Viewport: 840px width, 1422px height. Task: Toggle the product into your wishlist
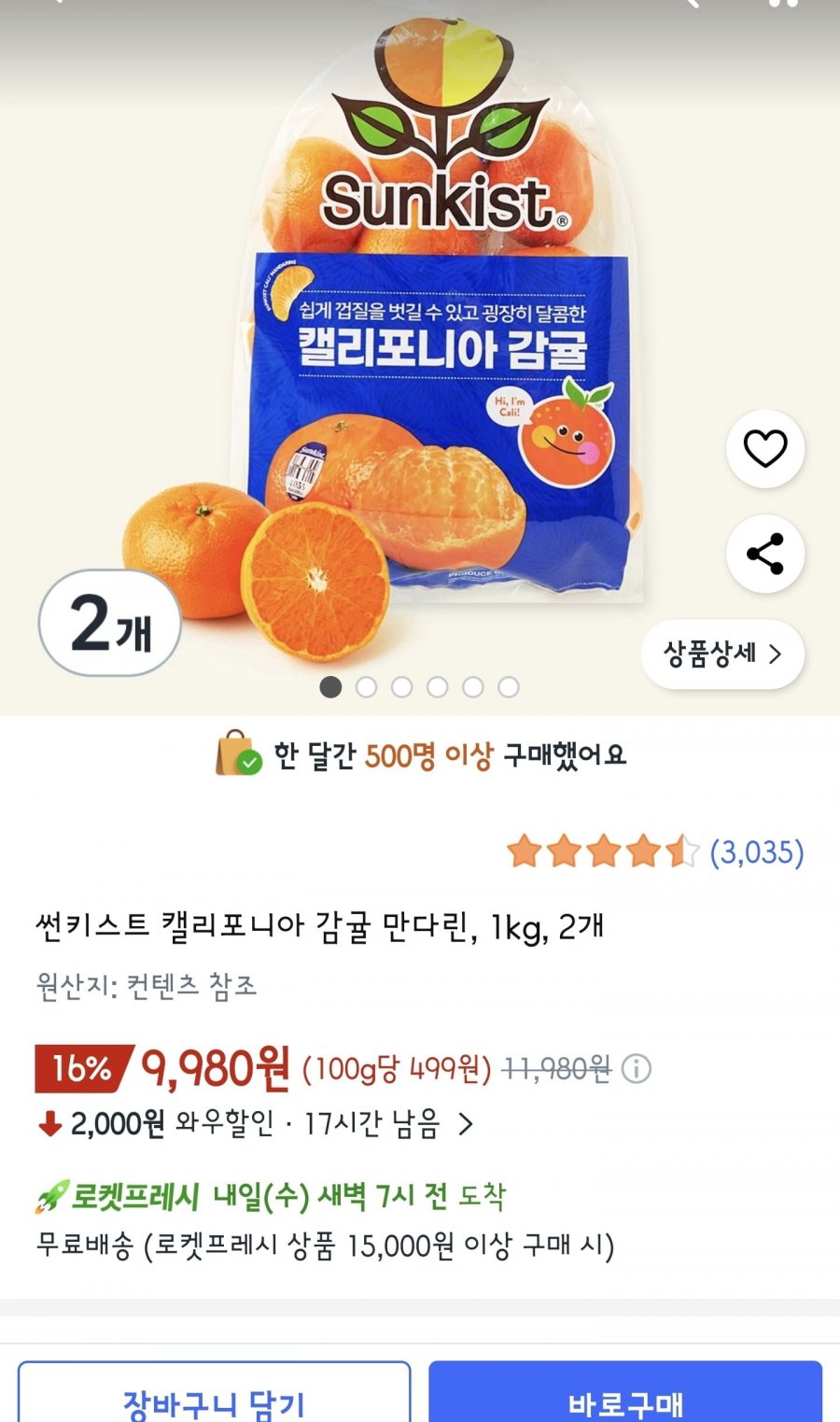[765, 449]
